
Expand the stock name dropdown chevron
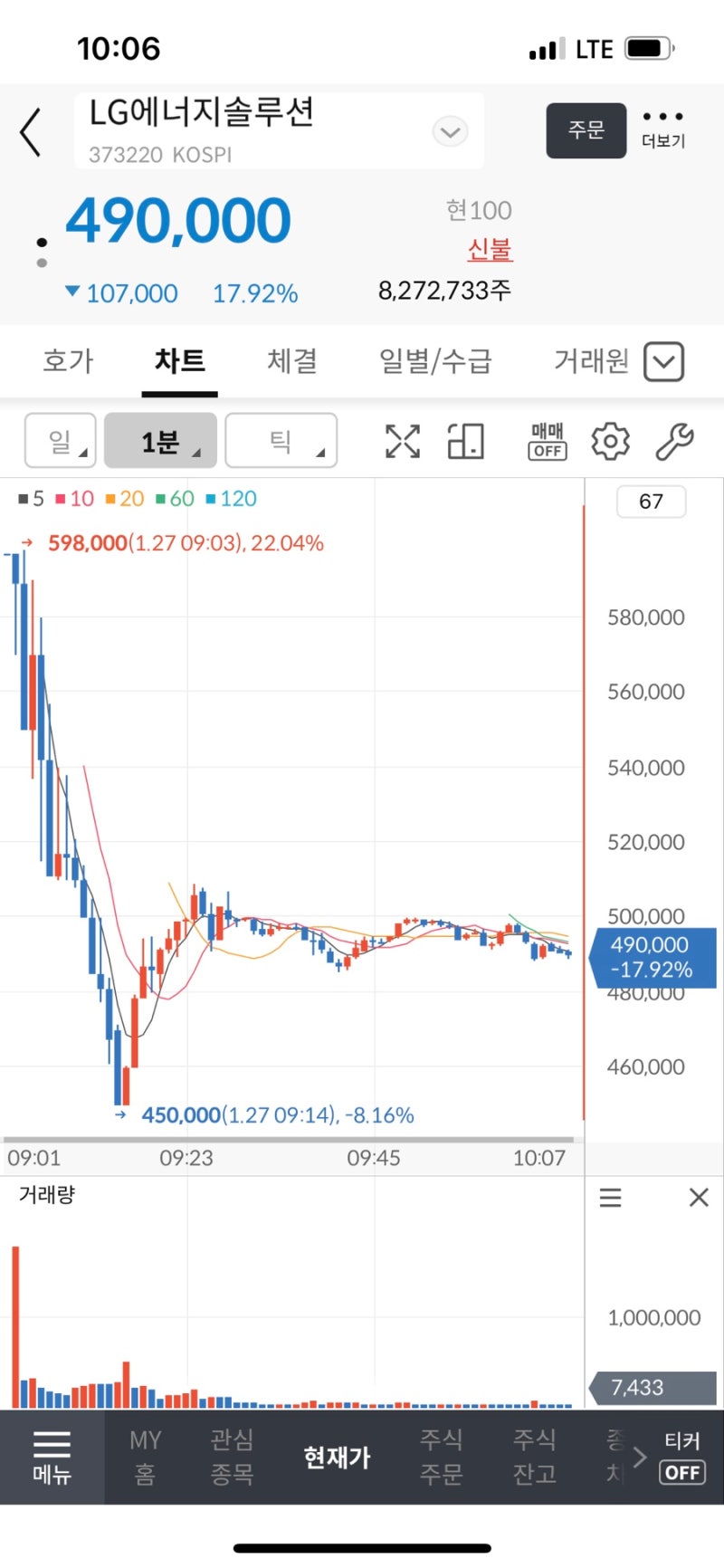[450, 131]
